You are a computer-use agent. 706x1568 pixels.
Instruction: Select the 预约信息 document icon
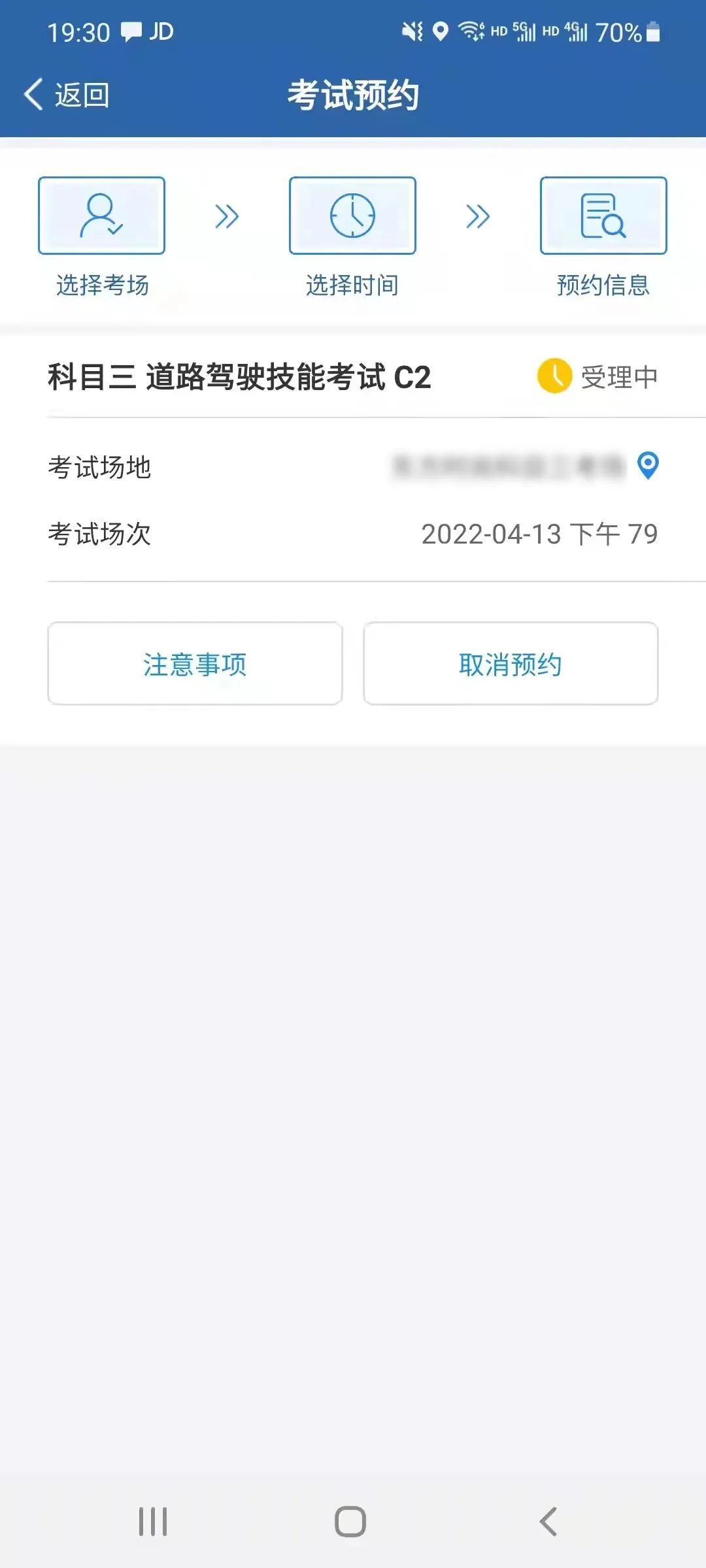[601, 216]
